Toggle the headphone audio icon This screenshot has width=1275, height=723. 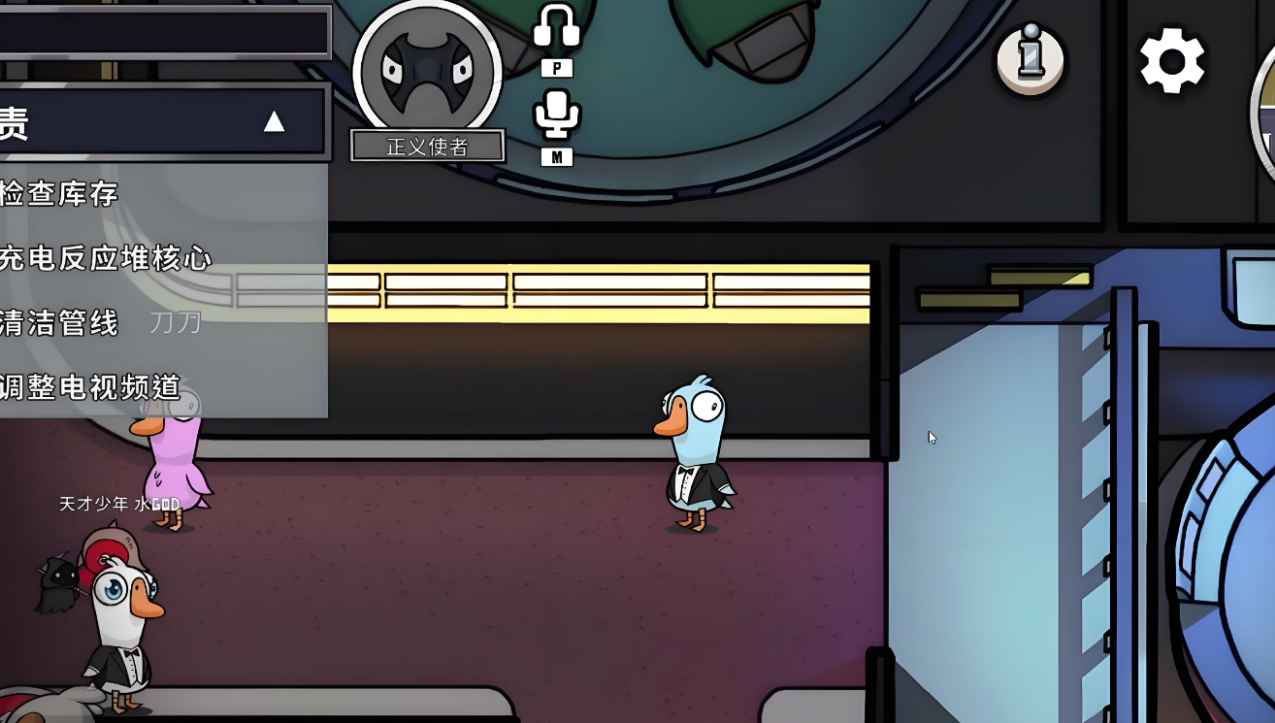coord(556,28)
